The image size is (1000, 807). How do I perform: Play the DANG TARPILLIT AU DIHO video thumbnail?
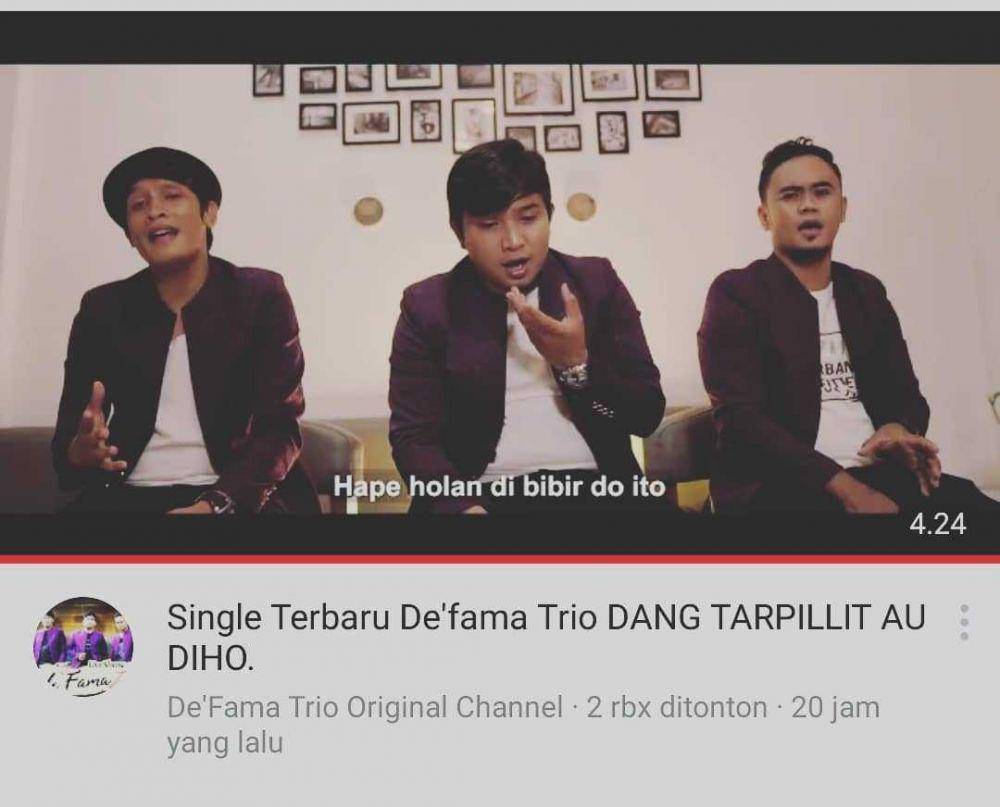[500, 290]
